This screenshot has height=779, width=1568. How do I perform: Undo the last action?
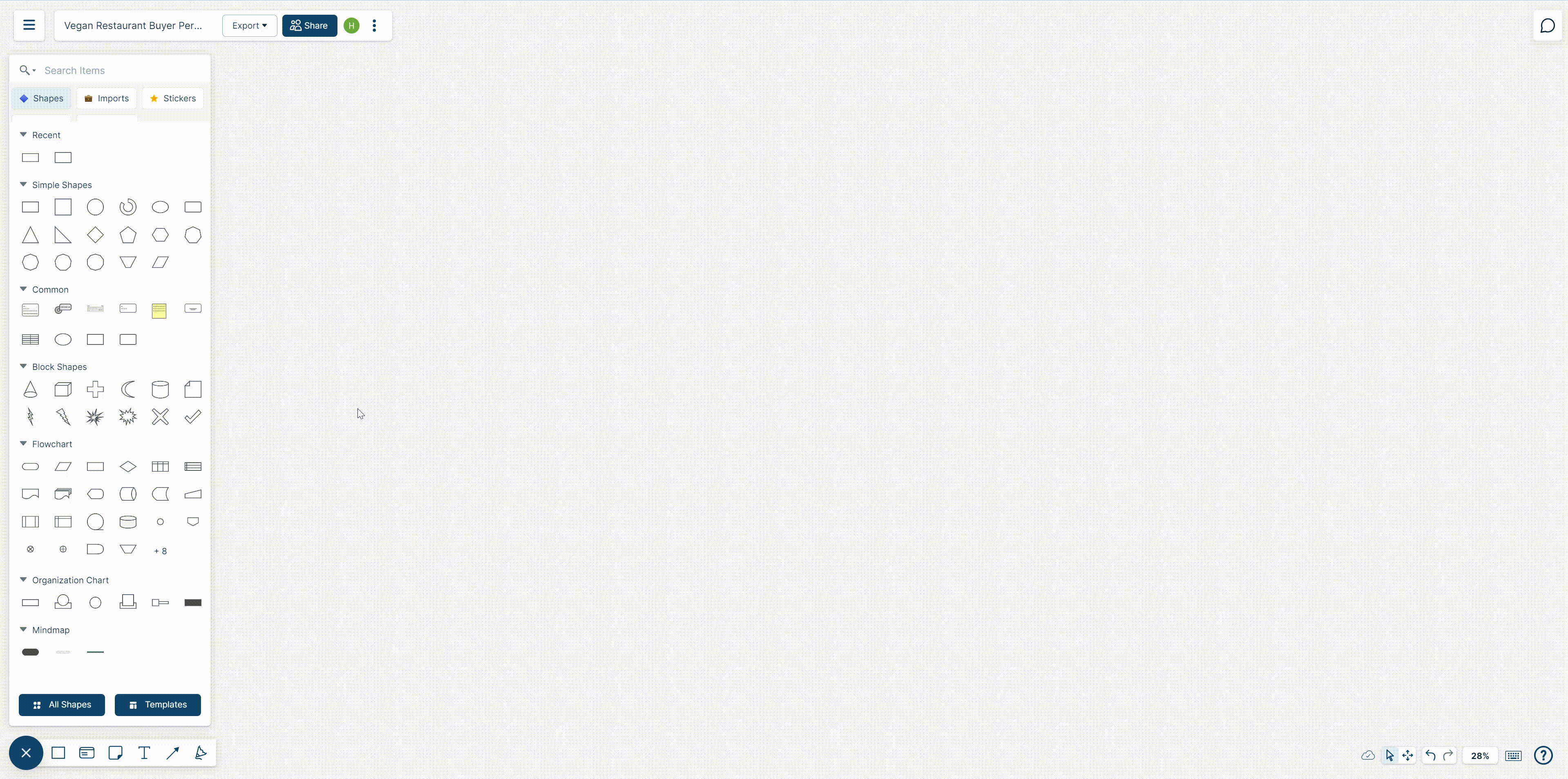point(1430,756)
